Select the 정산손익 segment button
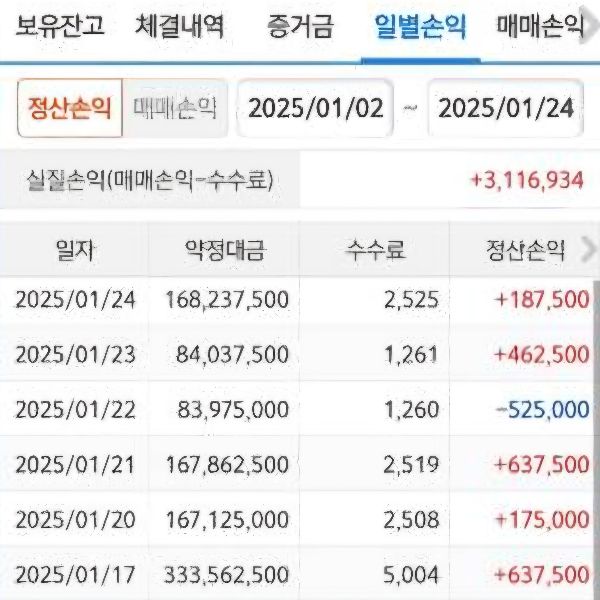This screenshot has width=600, height=600. click(69, 108)
